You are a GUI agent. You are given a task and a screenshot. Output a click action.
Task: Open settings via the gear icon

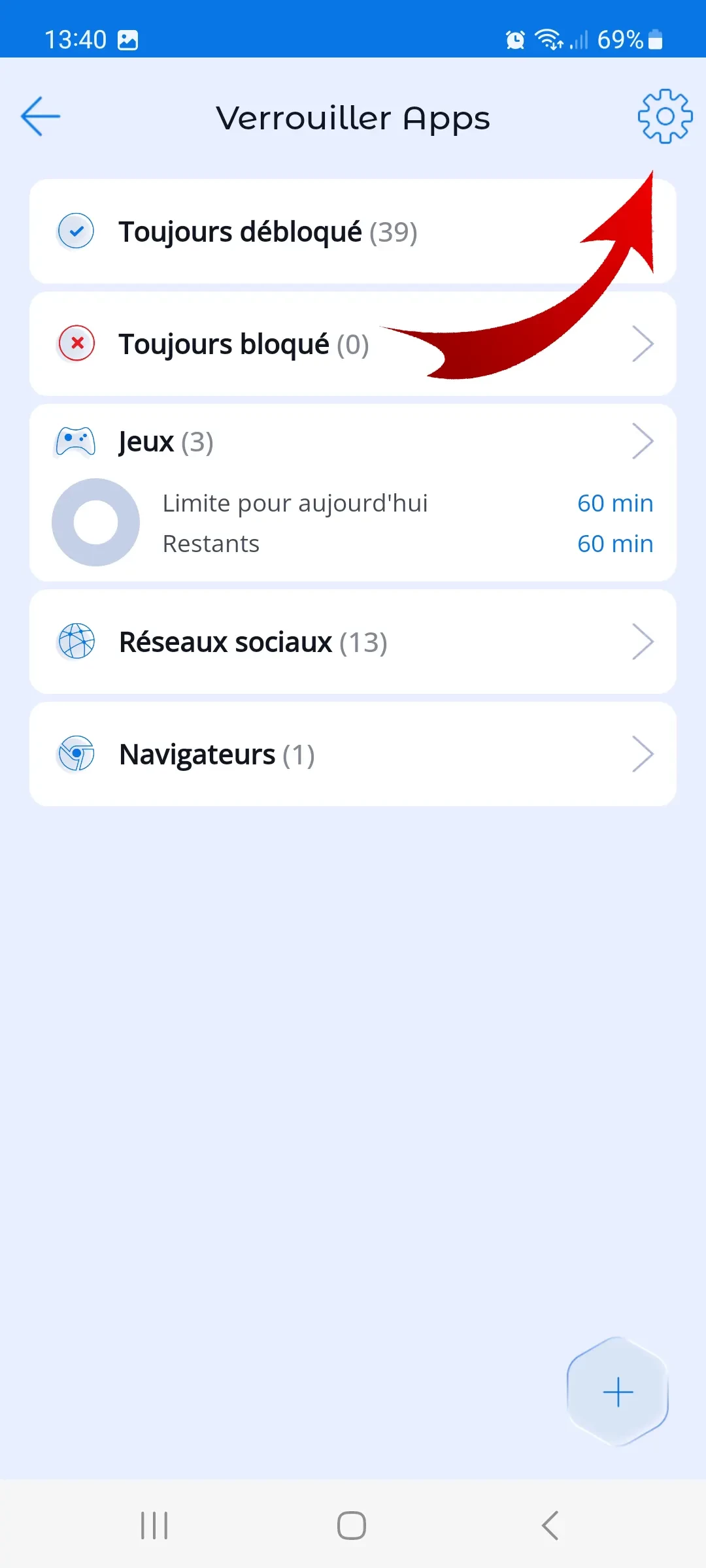[x=665, y=116]
